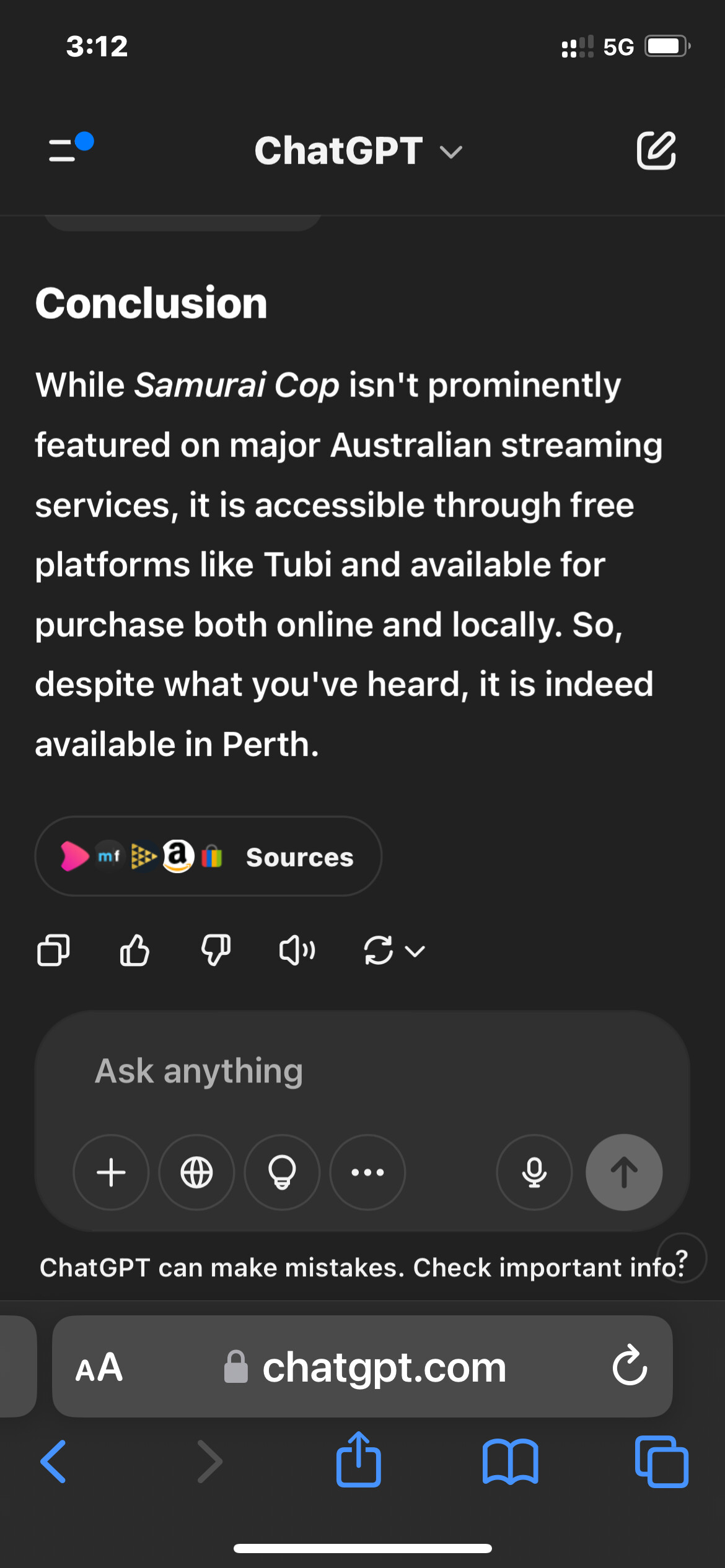Image resolution: width=725 pixels, height=1568 pixels.
Task: Reload the chatgpt.com page
Action: click(630, 1365)
